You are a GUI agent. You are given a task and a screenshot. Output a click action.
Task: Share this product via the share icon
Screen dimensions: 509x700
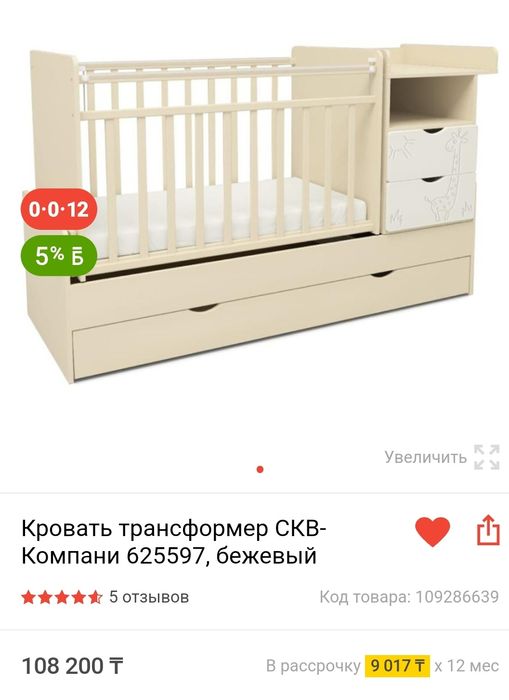pos(488,530)
